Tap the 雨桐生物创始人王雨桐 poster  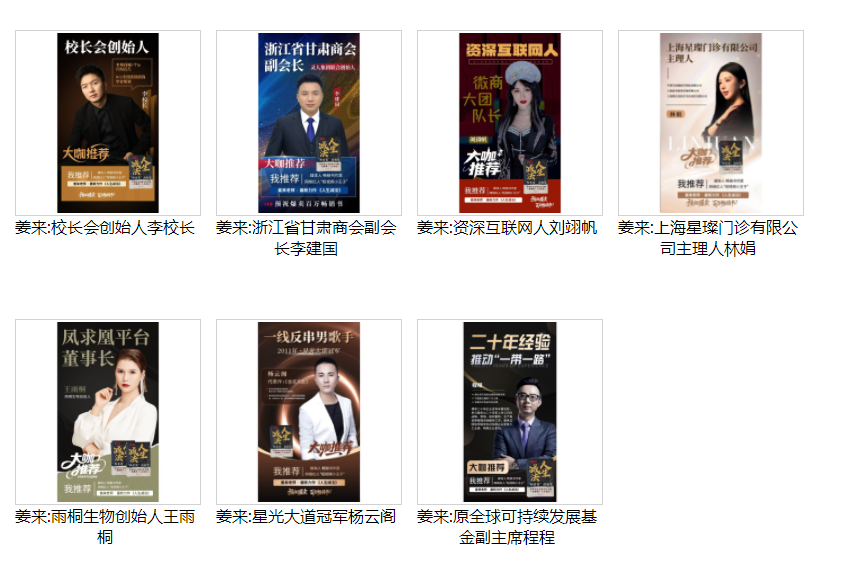[x=107, y=411]
